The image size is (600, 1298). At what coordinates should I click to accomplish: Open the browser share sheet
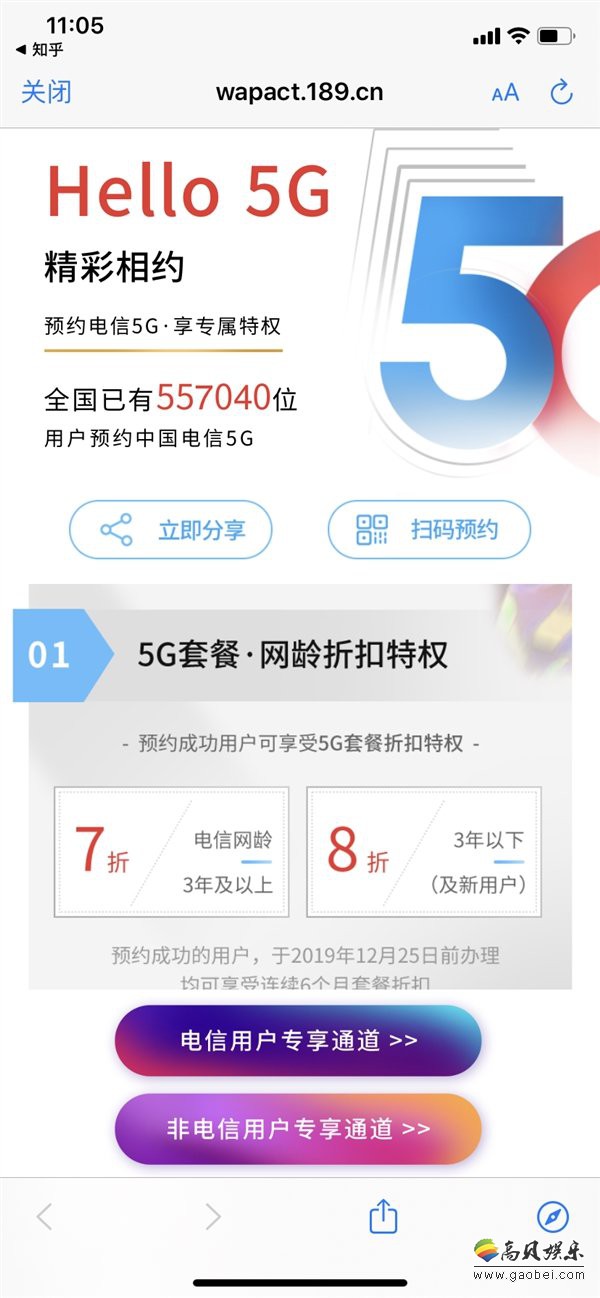pyautogui.click(x=384, y=1216)
